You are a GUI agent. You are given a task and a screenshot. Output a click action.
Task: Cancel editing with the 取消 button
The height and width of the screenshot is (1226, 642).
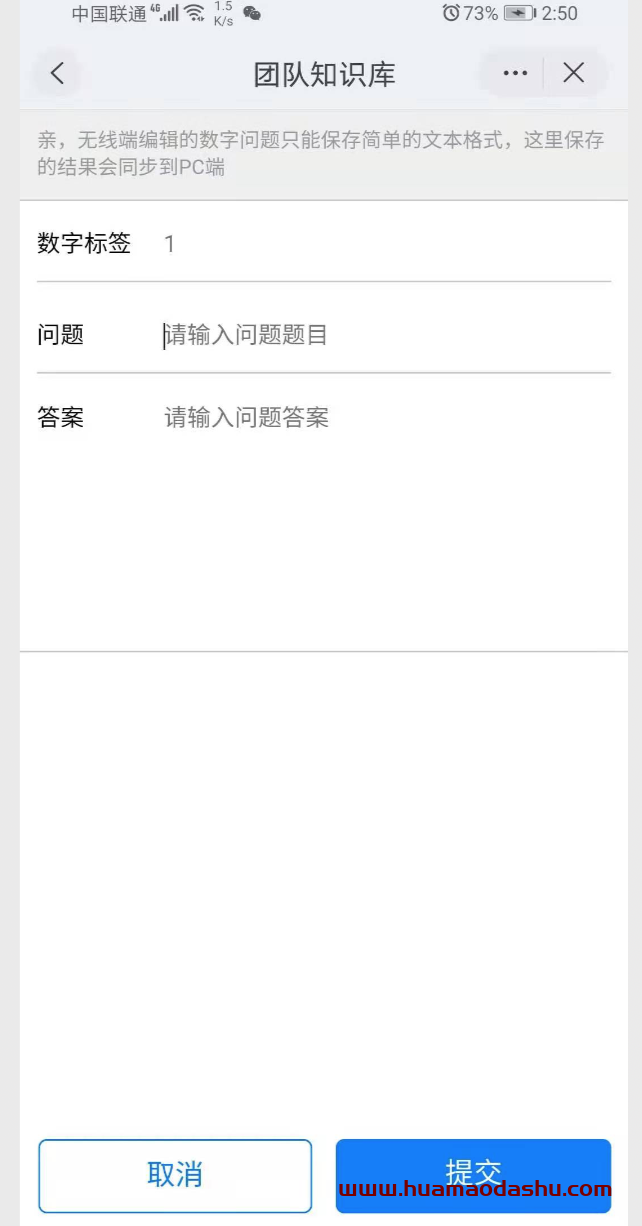click(x=175, y=1176)
